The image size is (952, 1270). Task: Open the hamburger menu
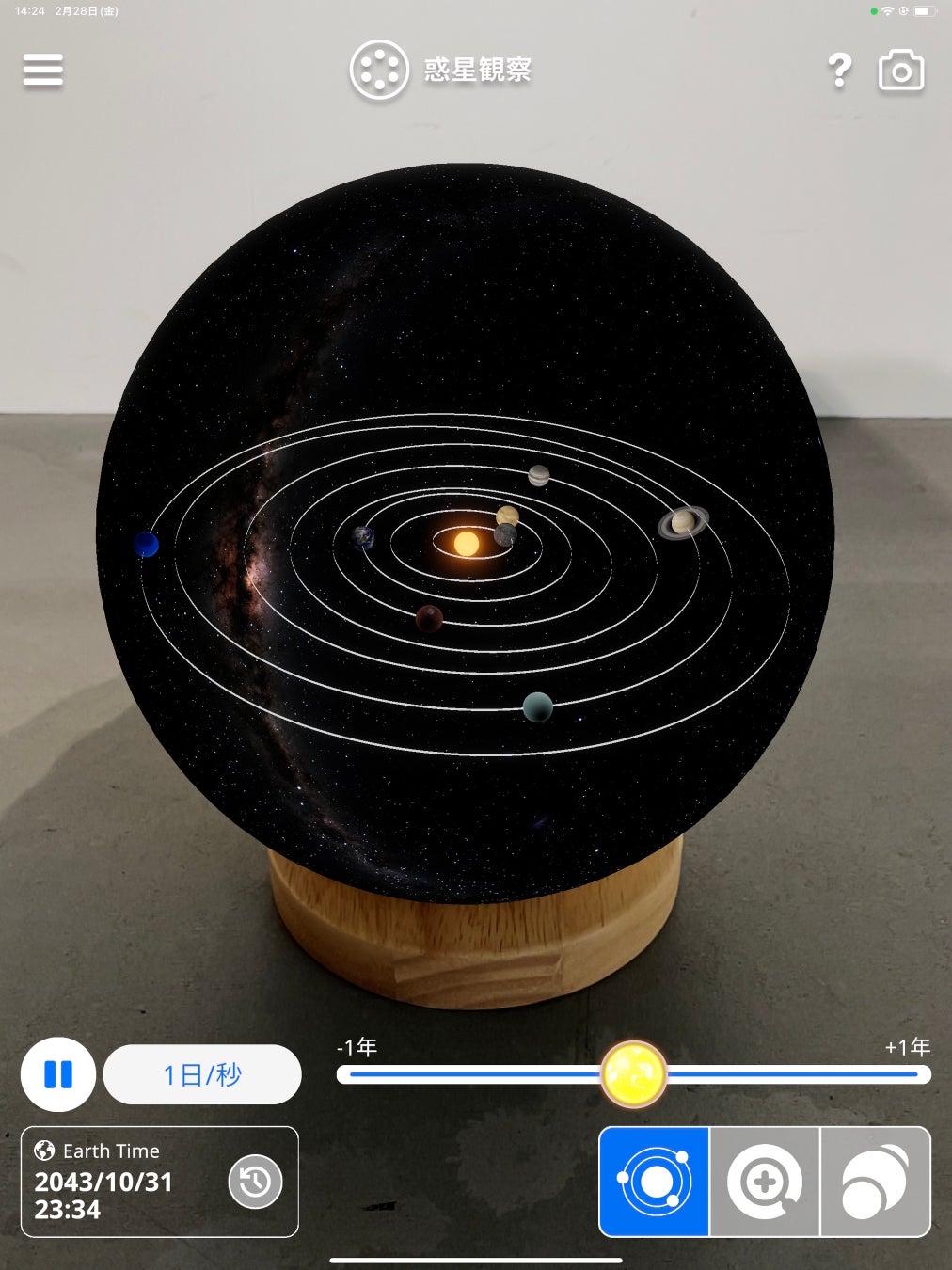click(43, 71)
